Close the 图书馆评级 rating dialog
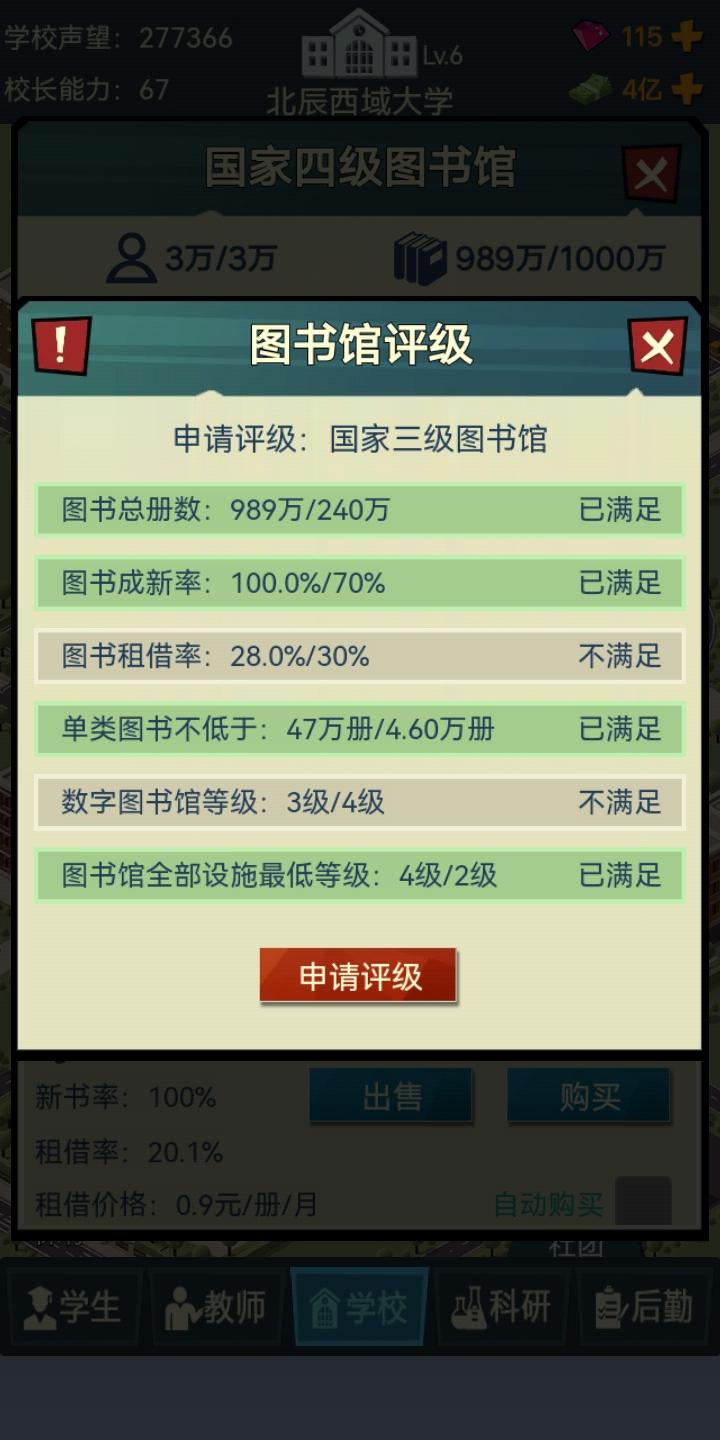The height and width of the screenshot is (1440, 720). 657,344
